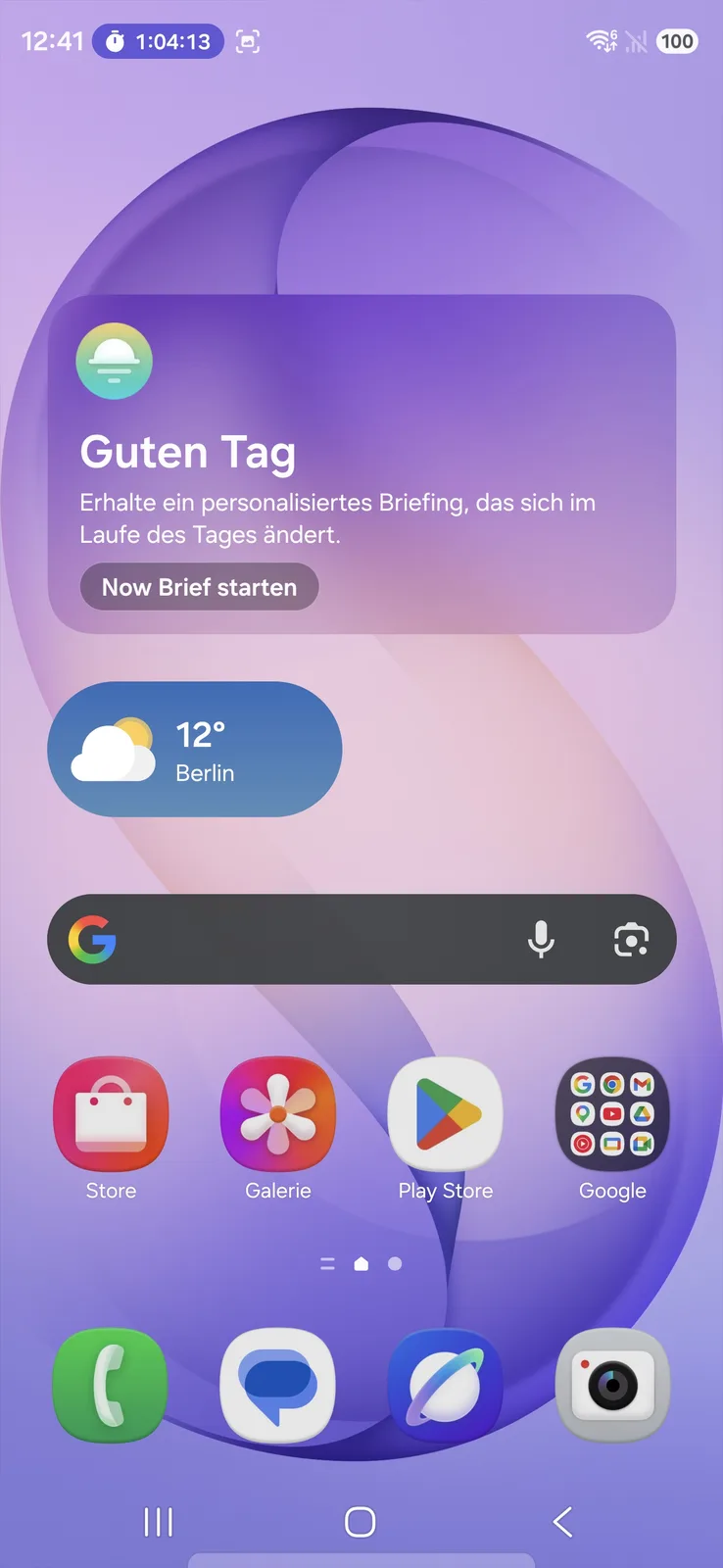Launch the Galerie app
Image resolution: width=723 pixels, height=1568 pixels.
[278, 1114]
